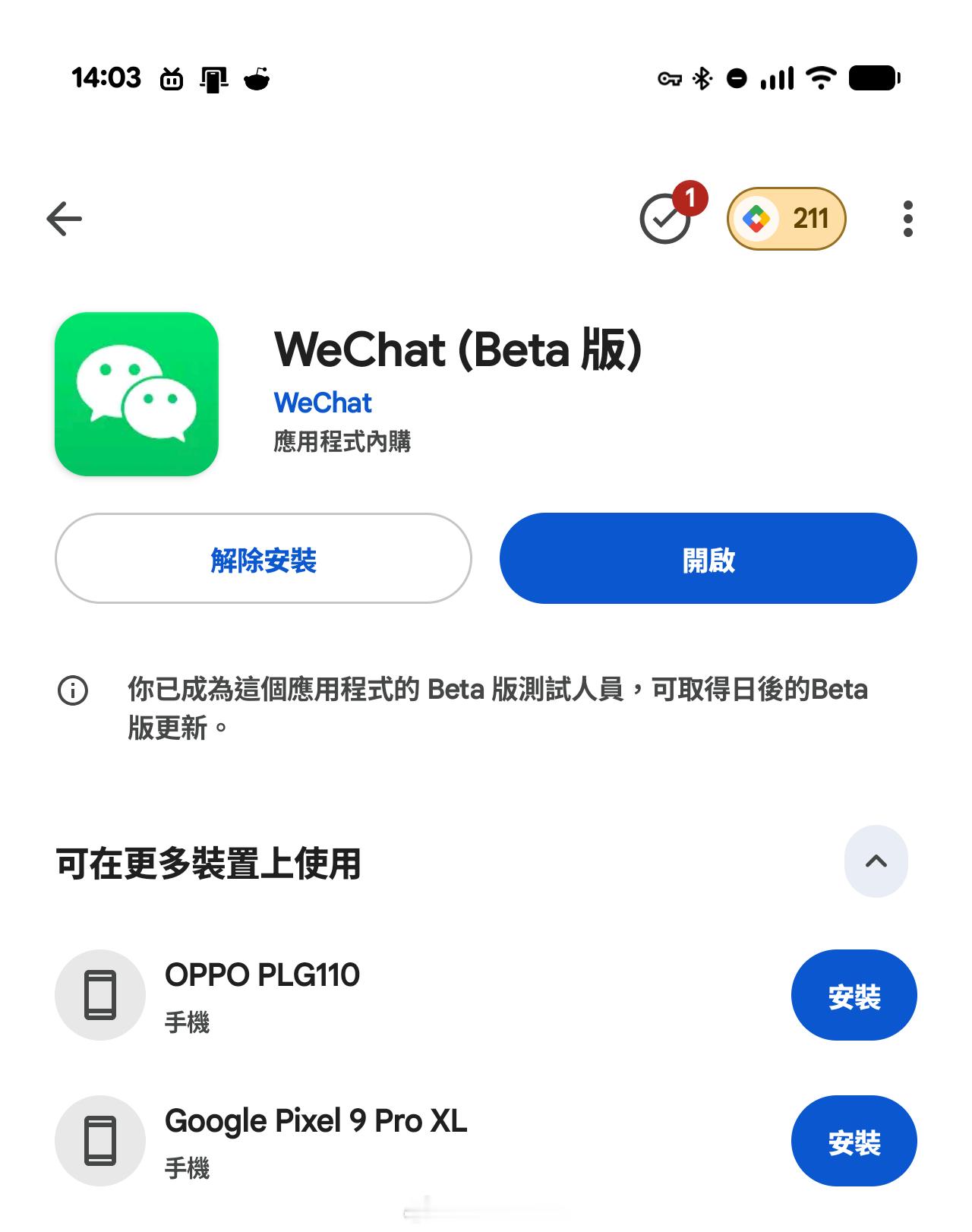Open the WeChat developer link
Screen dimensions: 972x1232
pos(322,403)
